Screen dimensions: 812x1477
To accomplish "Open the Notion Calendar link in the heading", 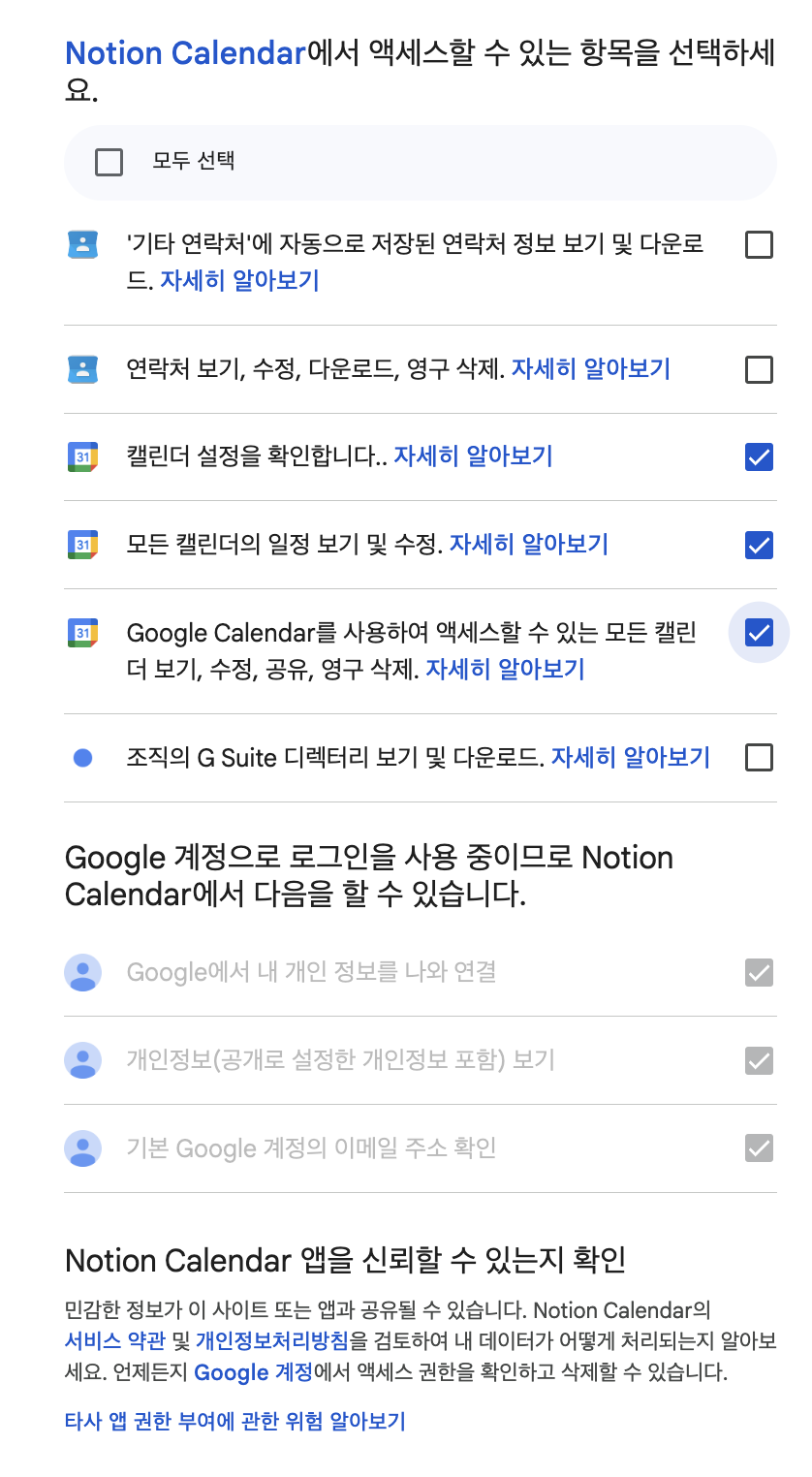I will (x=186, y=52).
